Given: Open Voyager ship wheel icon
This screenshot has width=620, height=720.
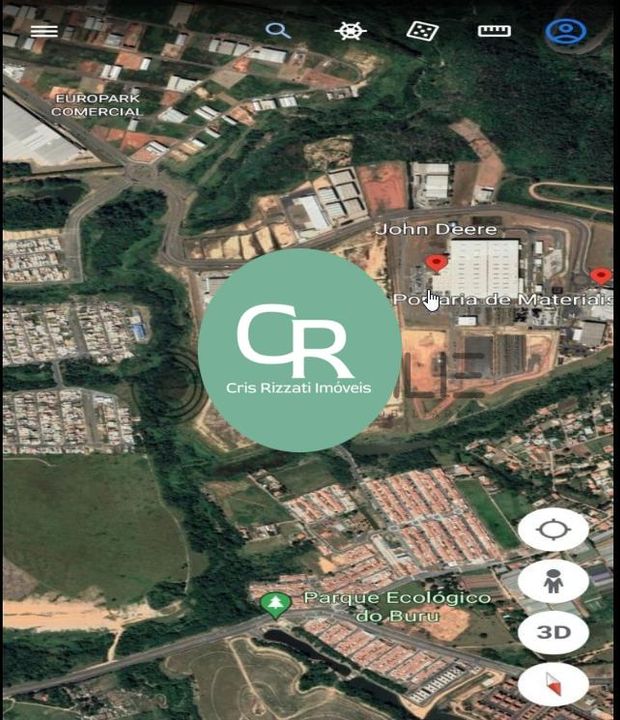Looking at the screenshot, I should [350, 30].
